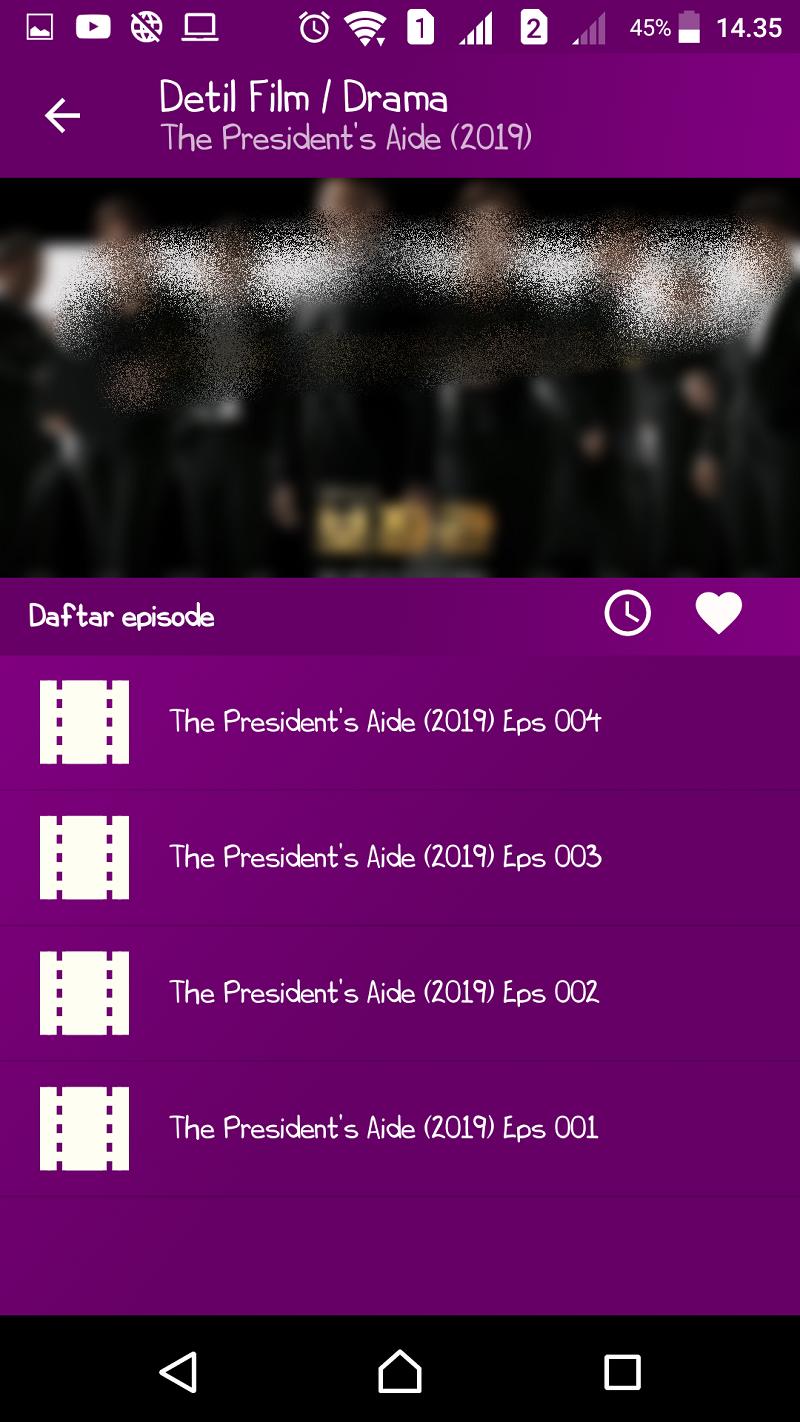This screenshot has height=1422, width=800.
Task: Open the watch history clock icon
Action: (627, 613)
